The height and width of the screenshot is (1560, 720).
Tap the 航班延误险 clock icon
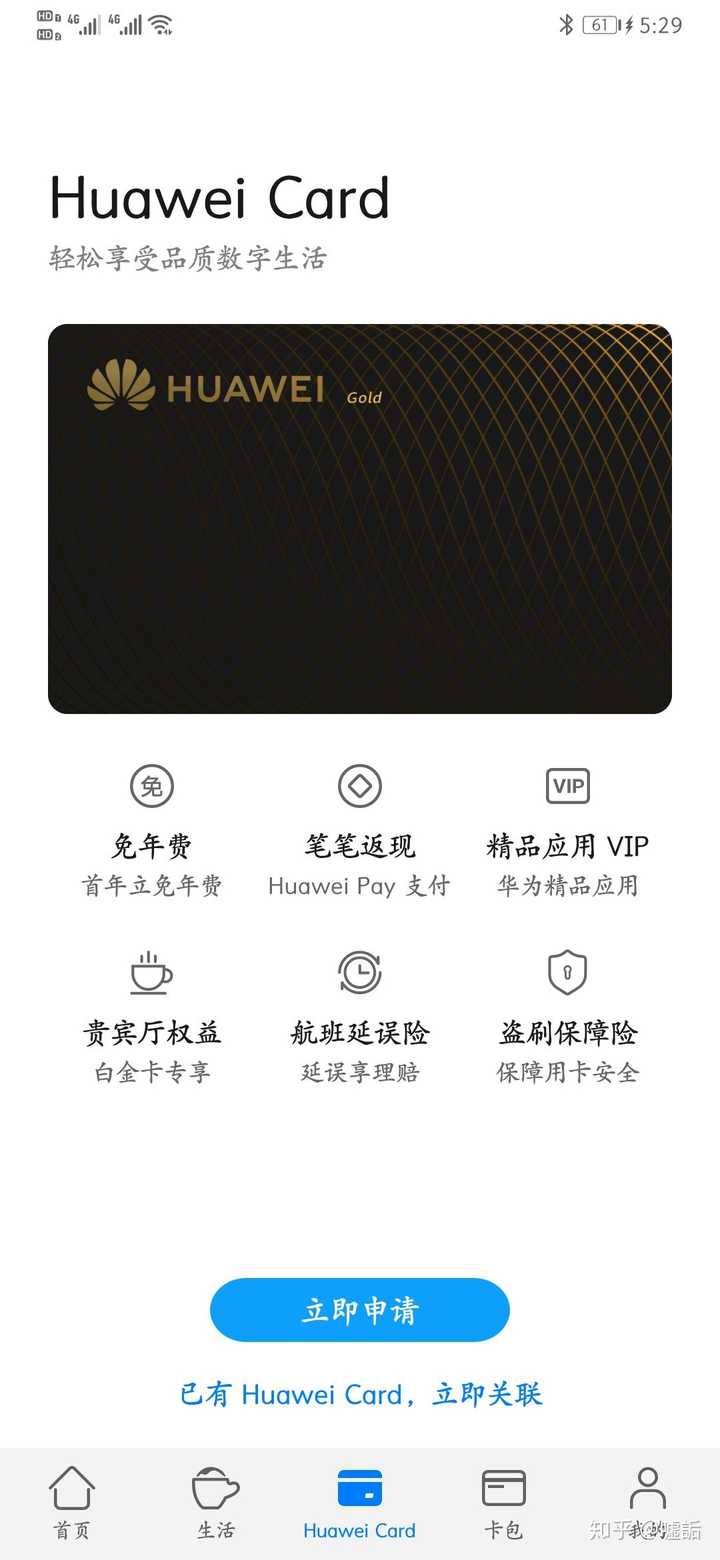[359, 972]
